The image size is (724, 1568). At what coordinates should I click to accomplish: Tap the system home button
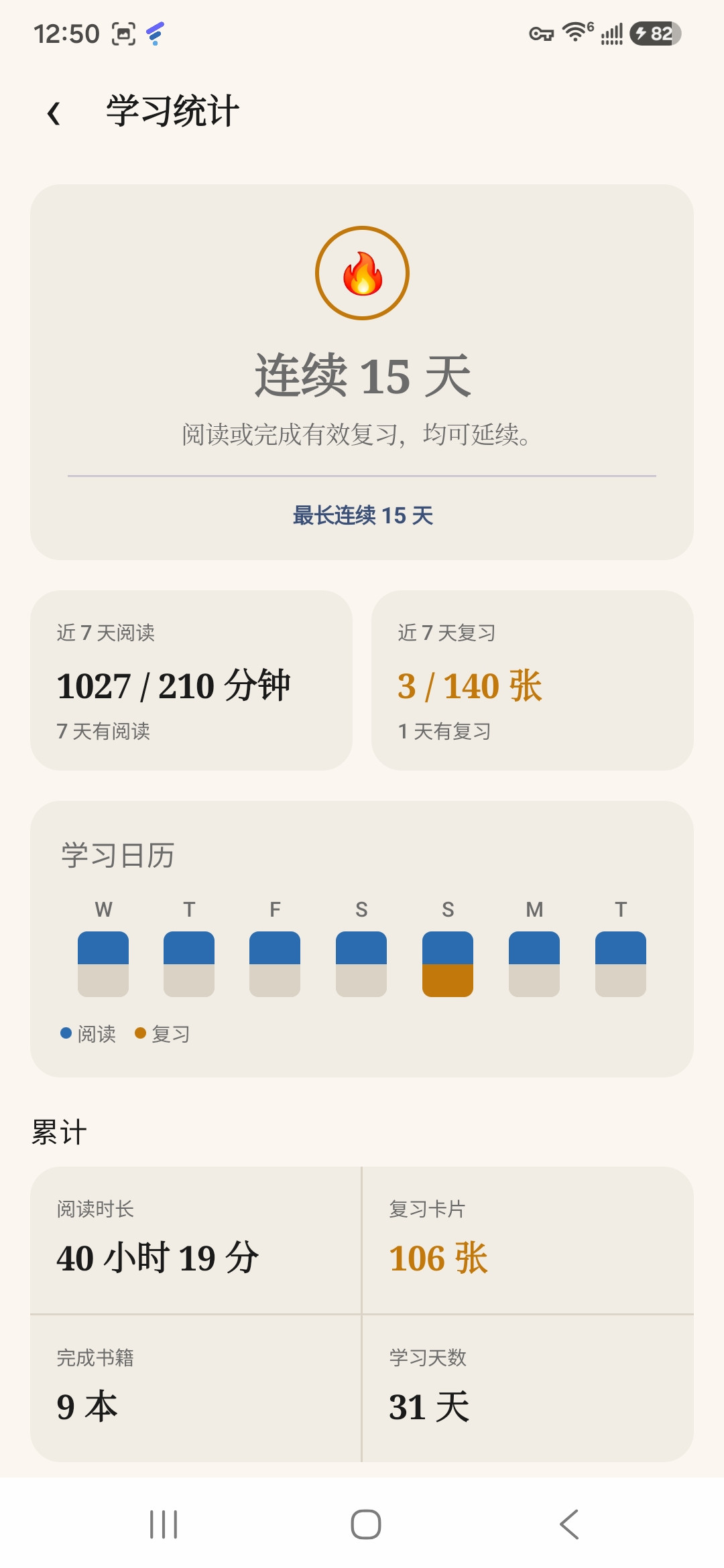(x=366, y=1524)
